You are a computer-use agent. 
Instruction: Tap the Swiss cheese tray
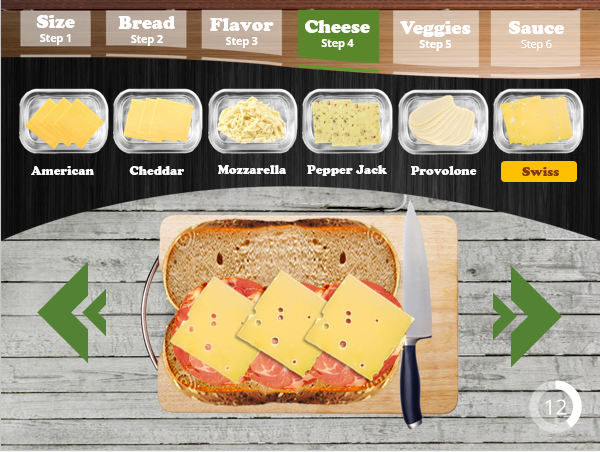[x=538, y=121]
